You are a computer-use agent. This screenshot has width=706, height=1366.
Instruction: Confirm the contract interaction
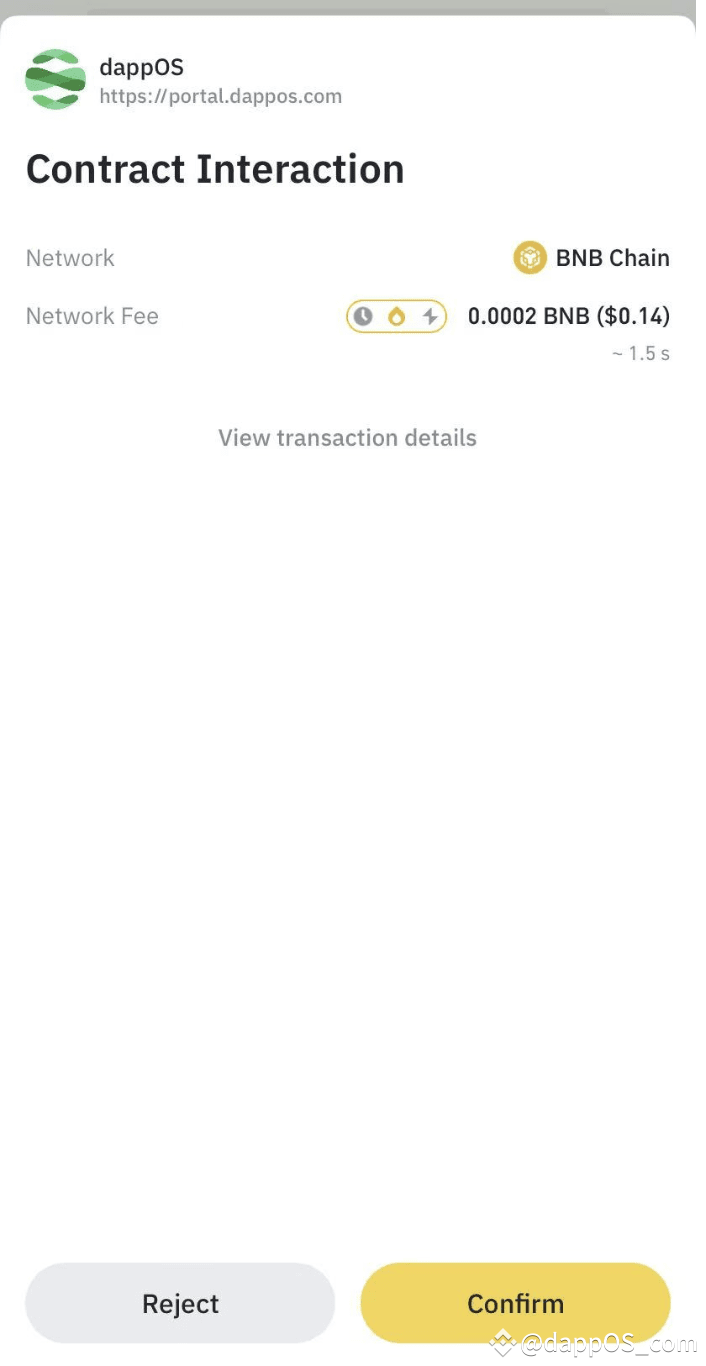point(515,1303)
